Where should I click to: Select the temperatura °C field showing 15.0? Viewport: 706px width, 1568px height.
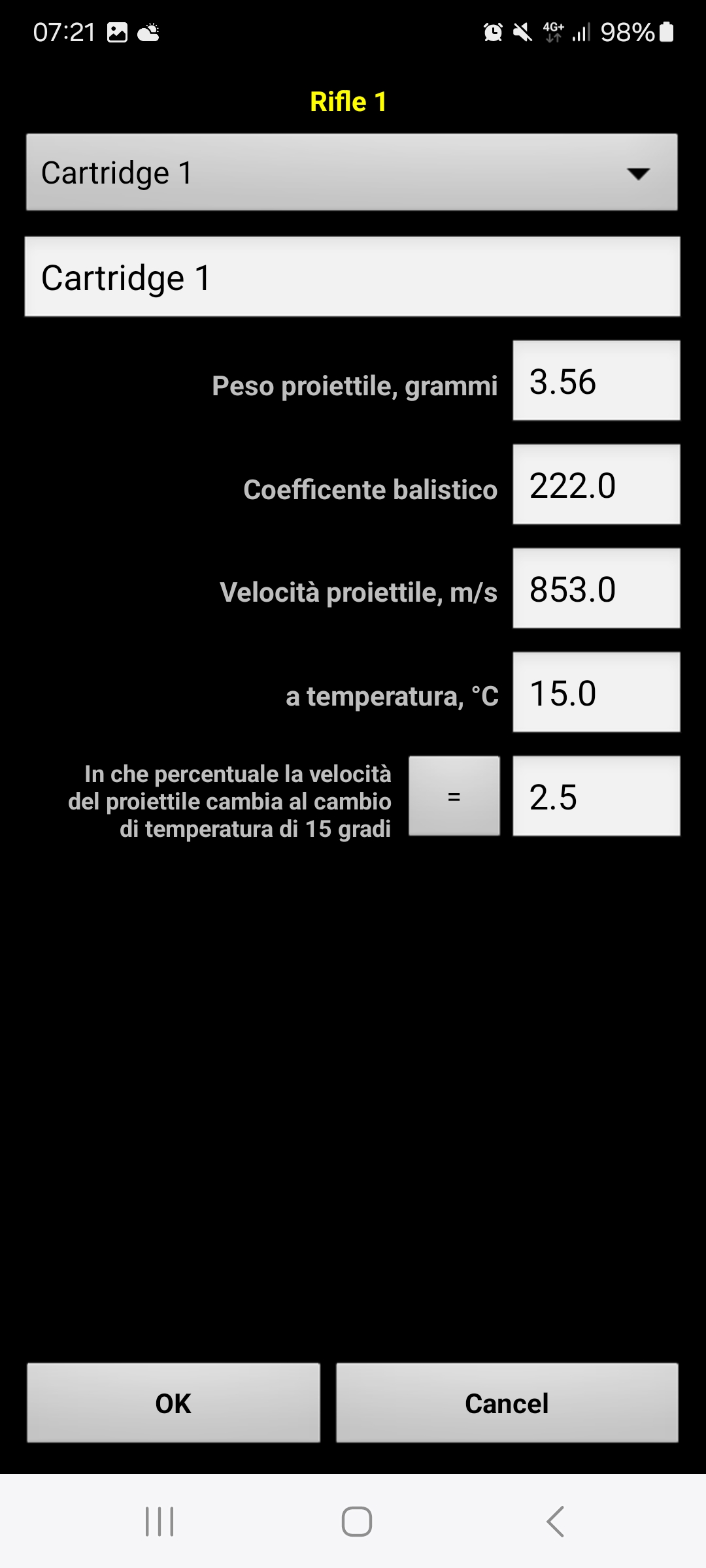click(x=596, y=693)
